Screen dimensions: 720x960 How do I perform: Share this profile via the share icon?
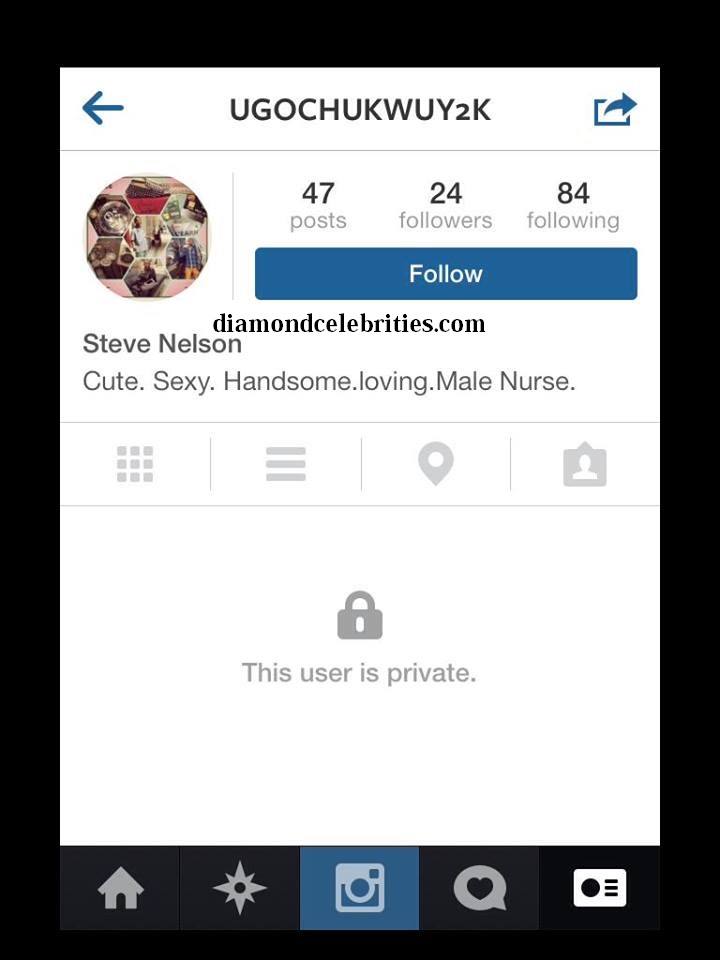614,109
